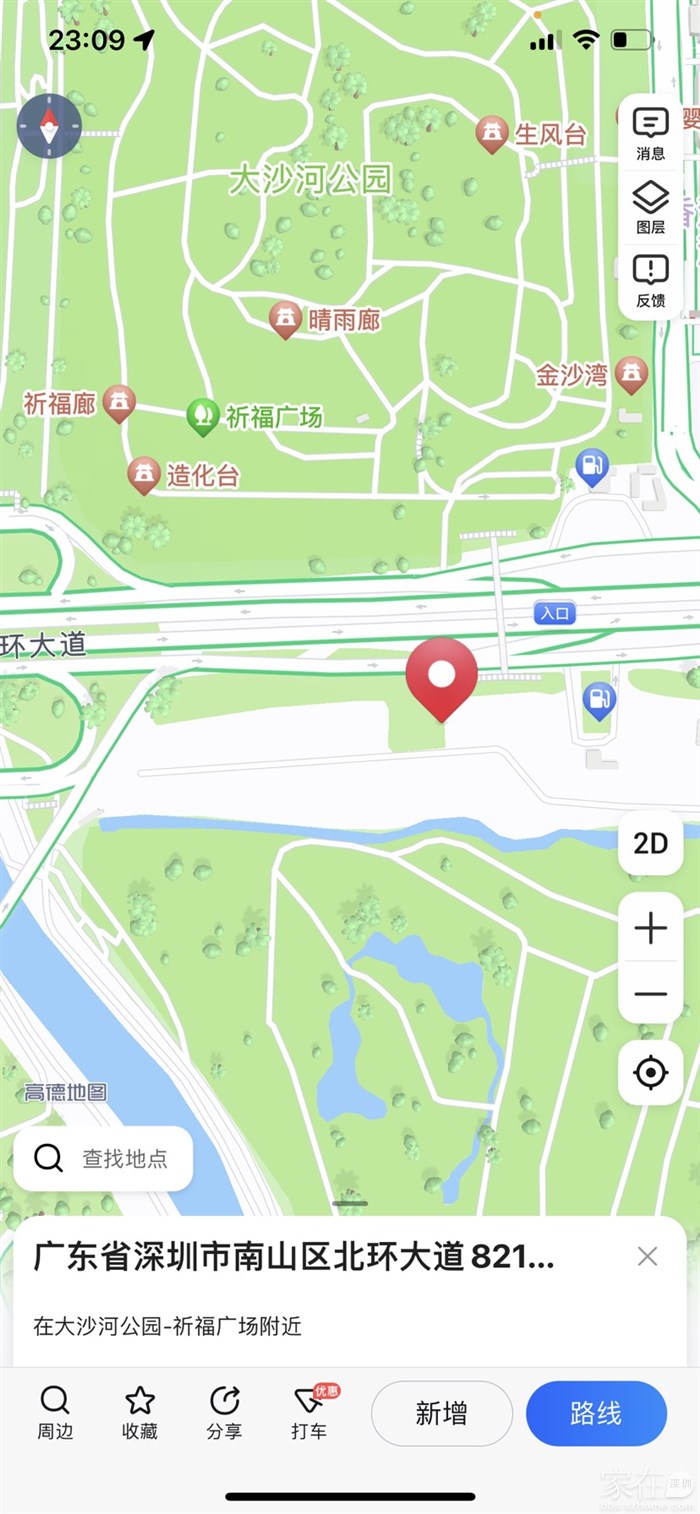Open 周边 nearby search
The width and height of the screenshot is (700, 1514).
click(55, 1412)
